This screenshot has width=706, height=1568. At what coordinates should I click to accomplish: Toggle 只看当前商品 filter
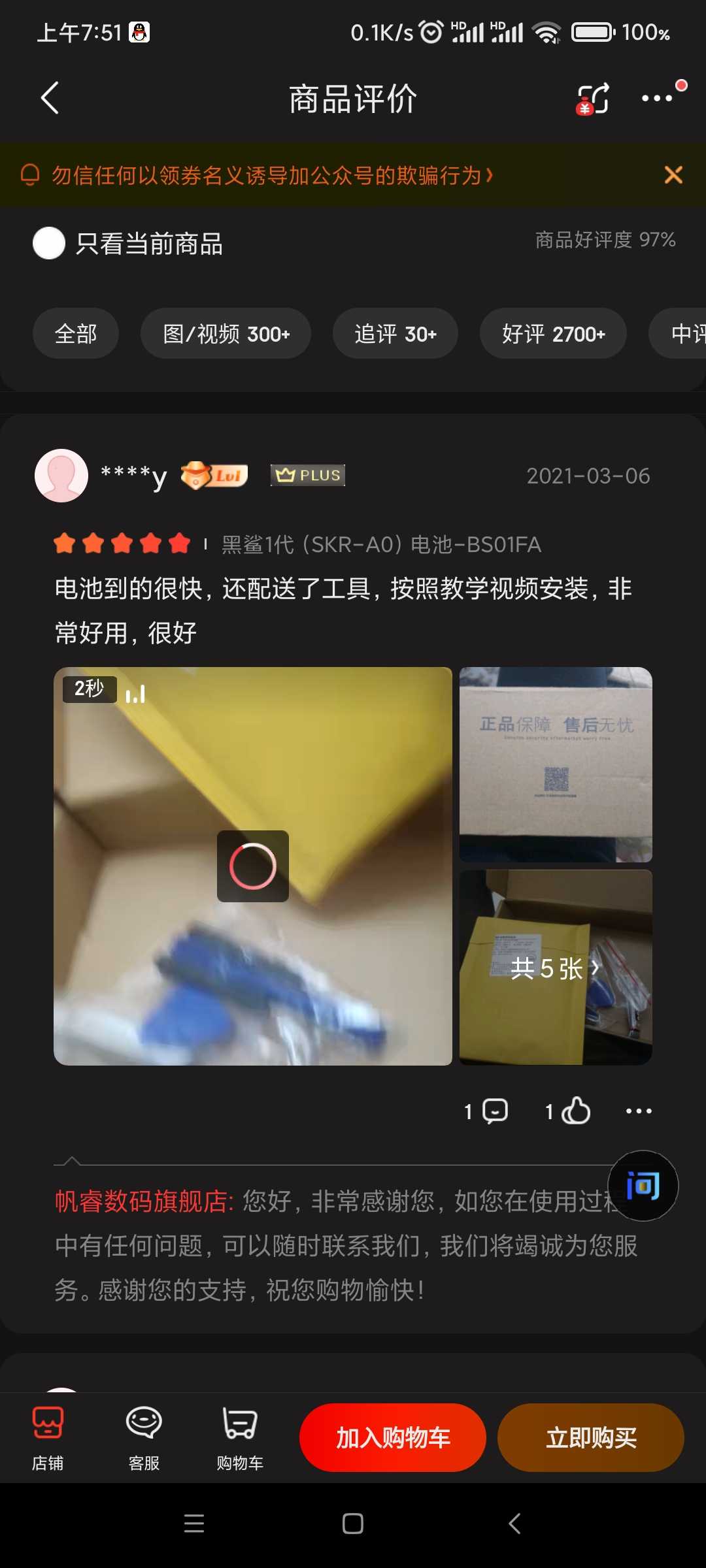pos(49,244)
